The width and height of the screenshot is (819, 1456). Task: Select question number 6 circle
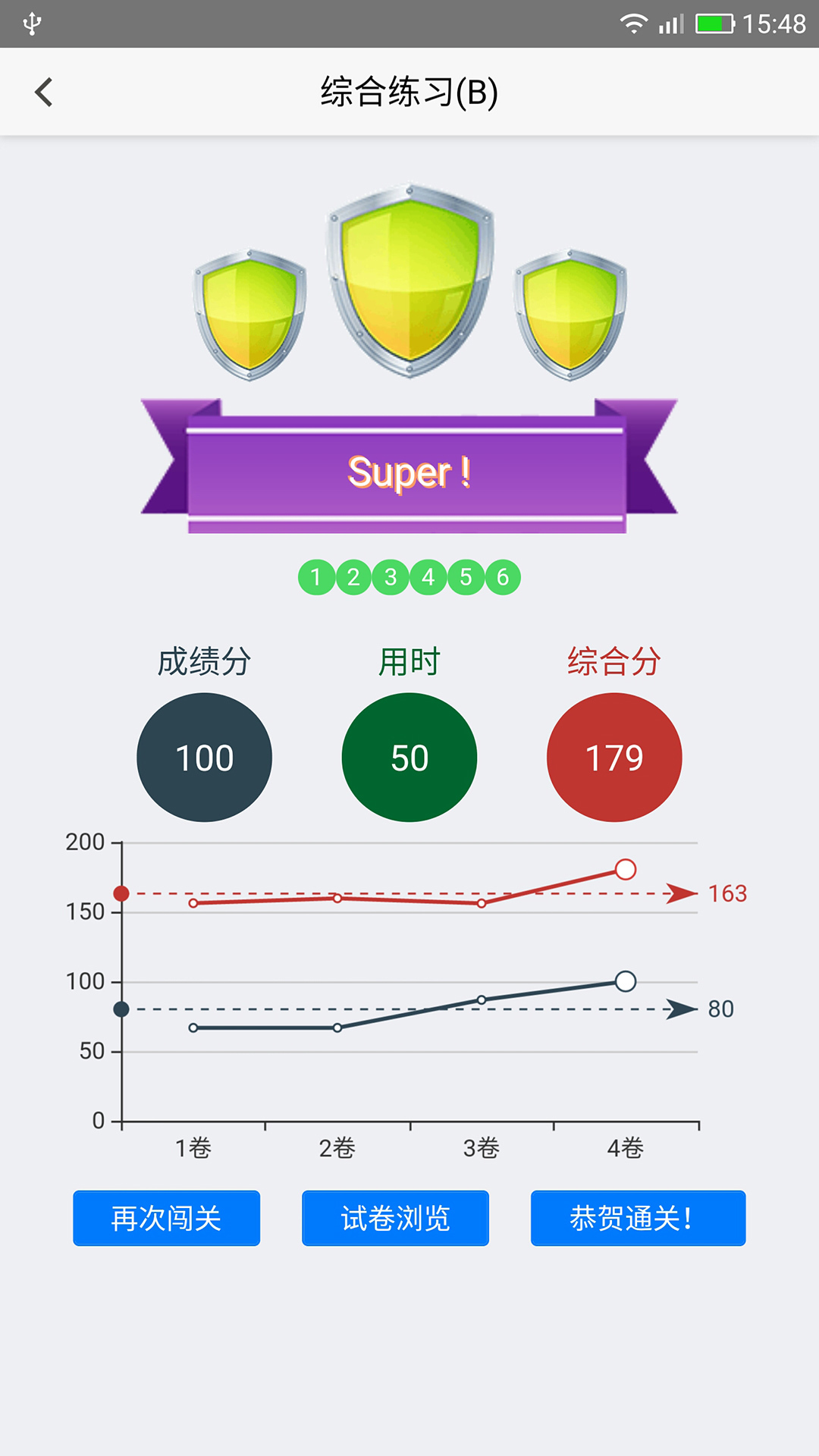pyautogui.click(x=503, y=578)
